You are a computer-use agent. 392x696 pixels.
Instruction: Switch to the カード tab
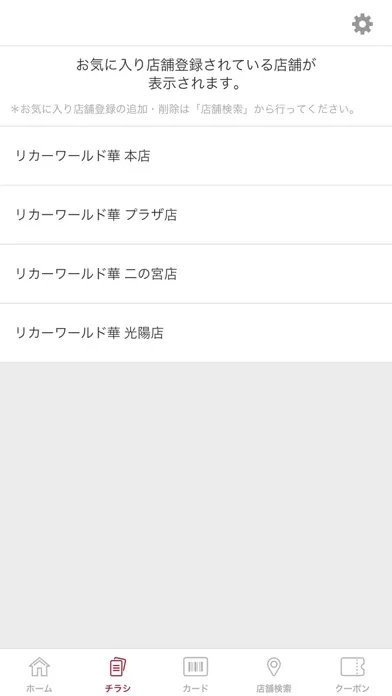[x=196, y=673]
